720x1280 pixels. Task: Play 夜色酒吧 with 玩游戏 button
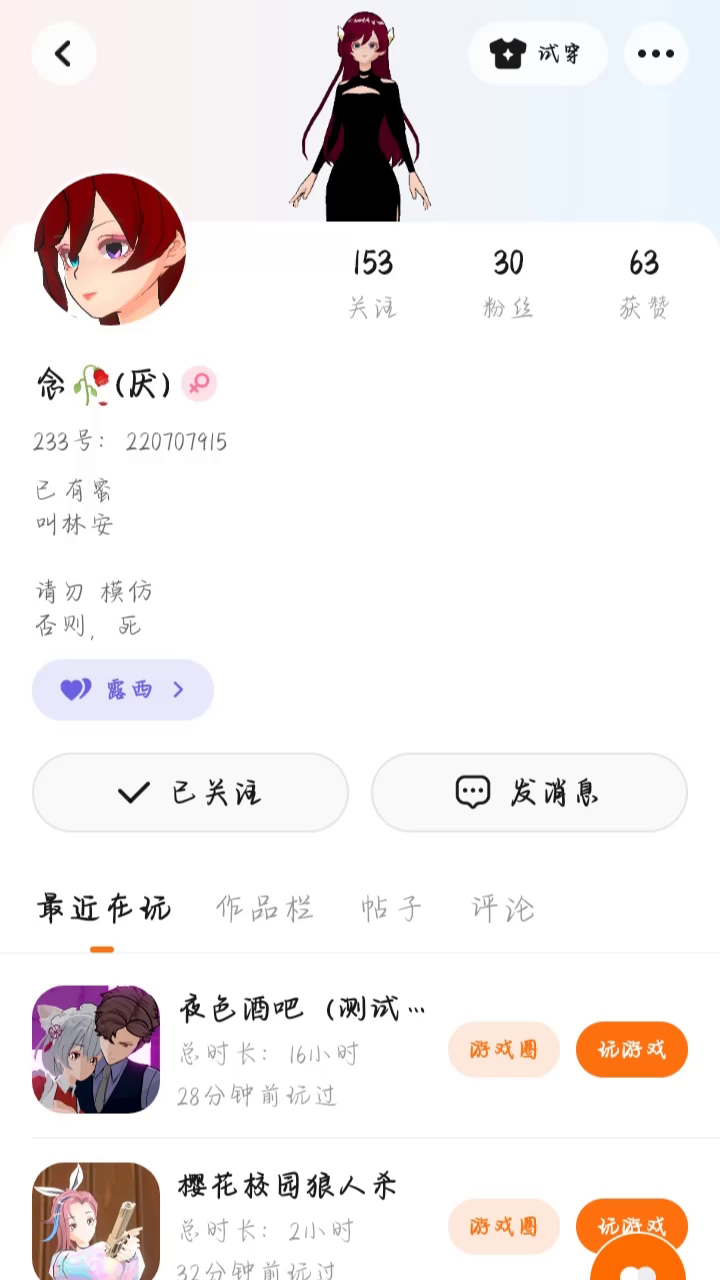pyautogui.click(x=632, y=1049)
